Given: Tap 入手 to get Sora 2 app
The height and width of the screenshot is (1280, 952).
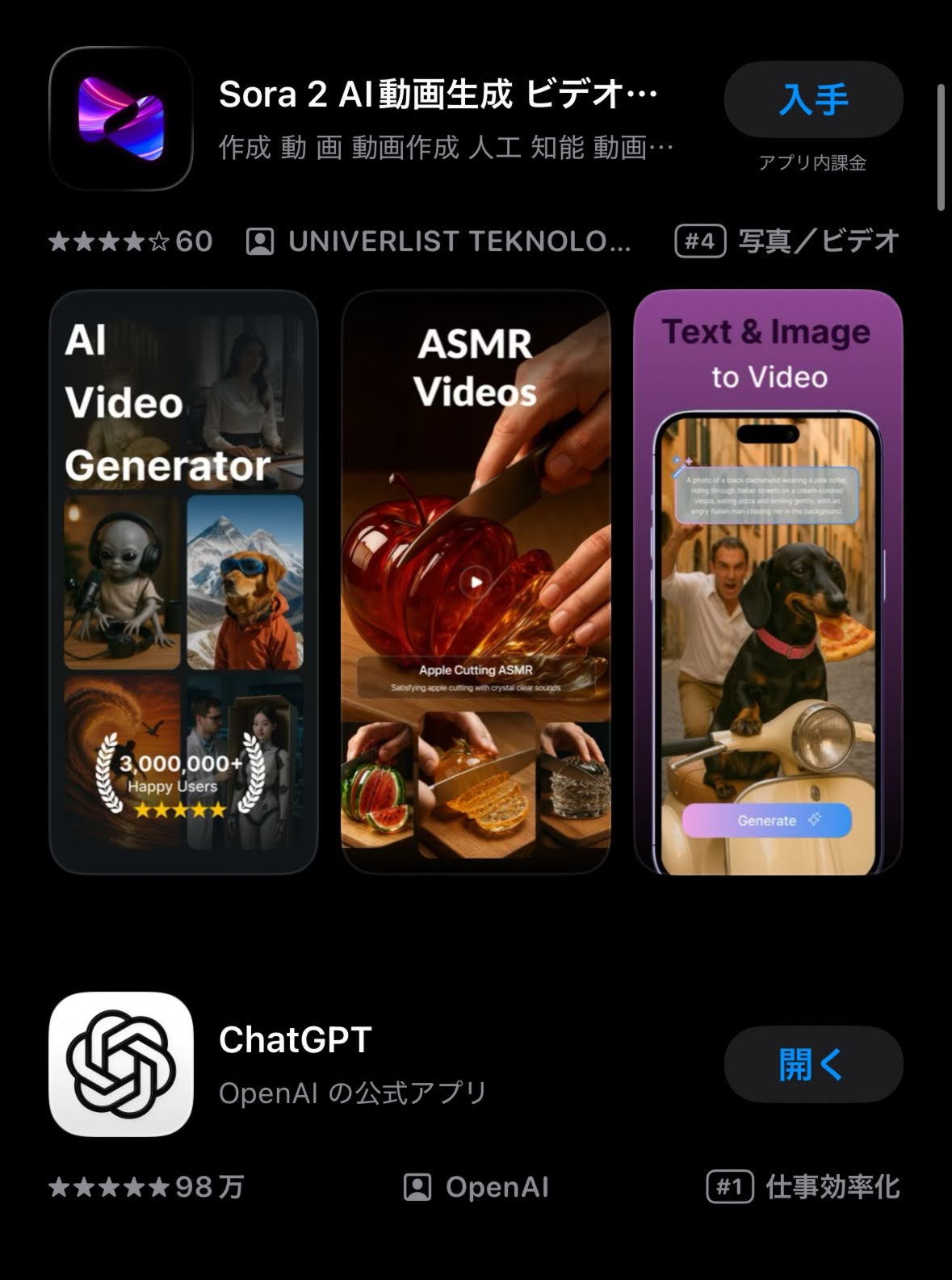Looking at the screenshot, I should (x=813, y=99).
